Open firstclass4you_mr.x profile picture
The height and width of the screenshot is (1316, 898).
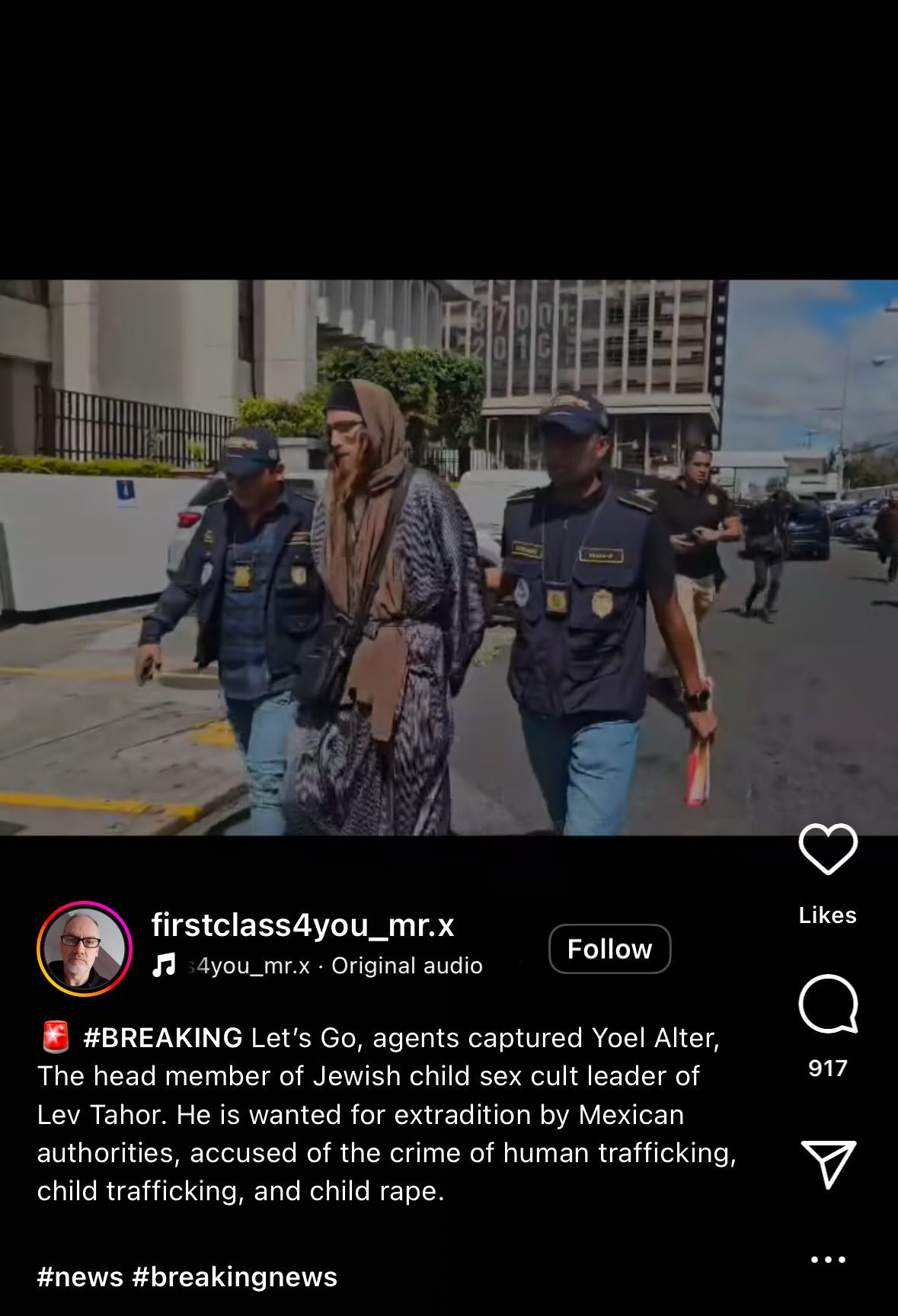(85, 949)
